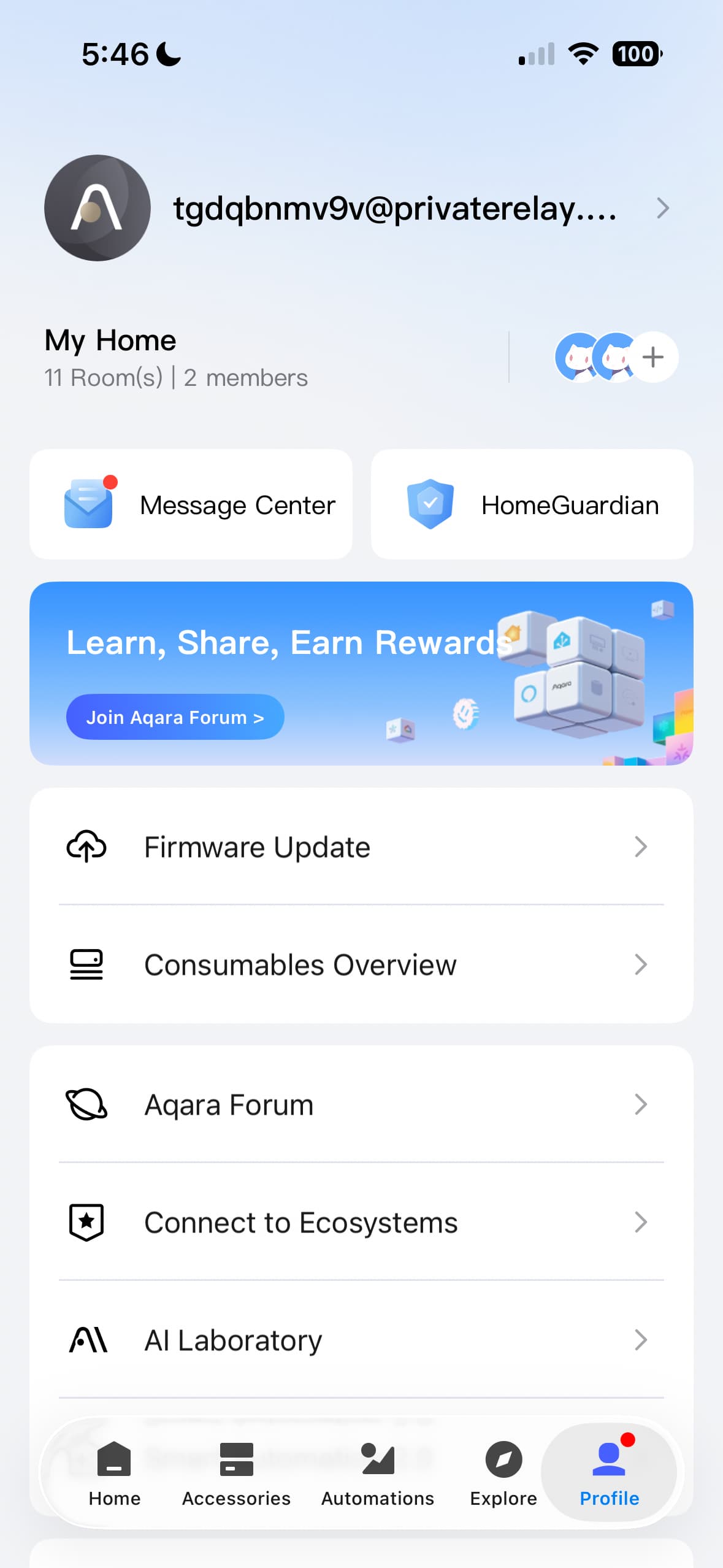Tap the Profile tab
This screenshot has width=723, height=1568.
(x=609, y=1472)
